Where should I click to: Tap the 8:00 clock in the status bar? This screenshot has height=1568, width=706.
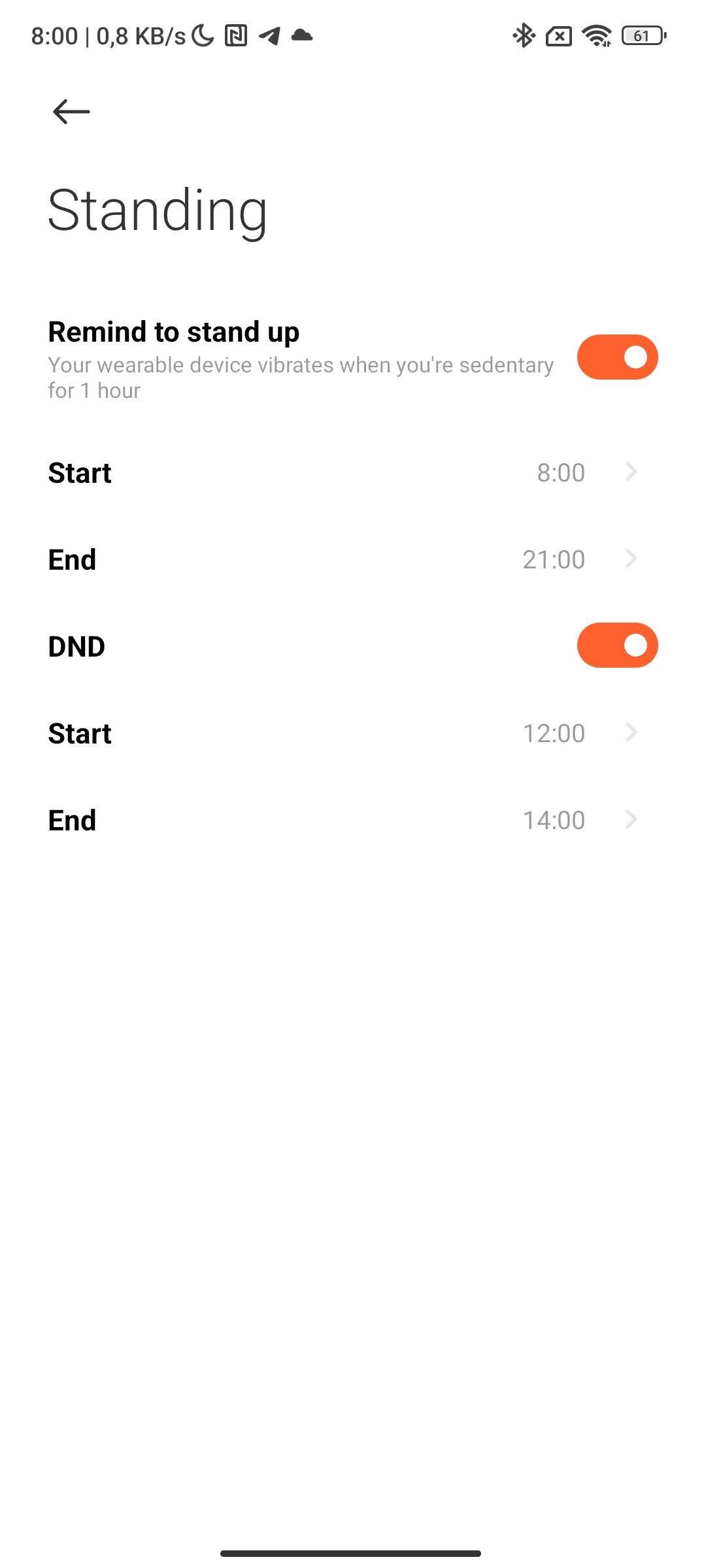pos(54,37)
